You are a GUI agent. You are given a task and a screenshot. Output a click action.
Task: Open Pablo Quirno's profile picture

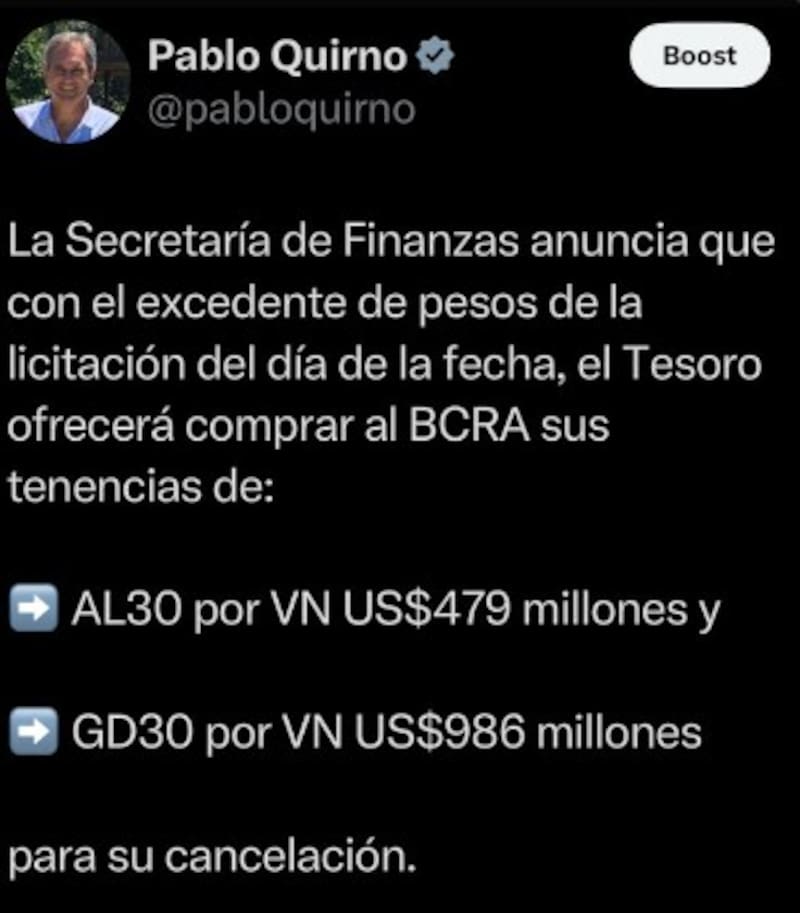coord(67,82)
